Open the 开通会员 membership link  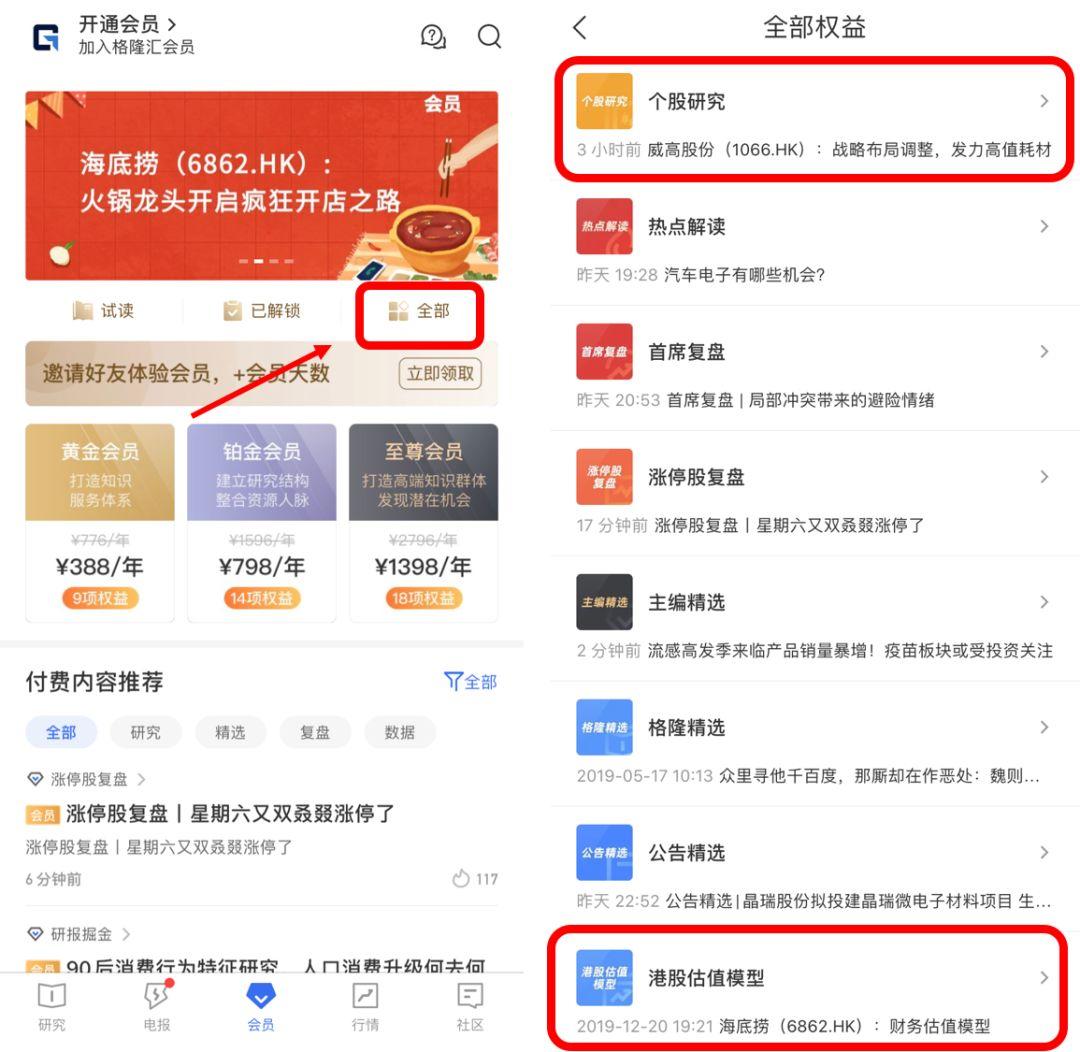pyautogui.click(x=128, y=24)
